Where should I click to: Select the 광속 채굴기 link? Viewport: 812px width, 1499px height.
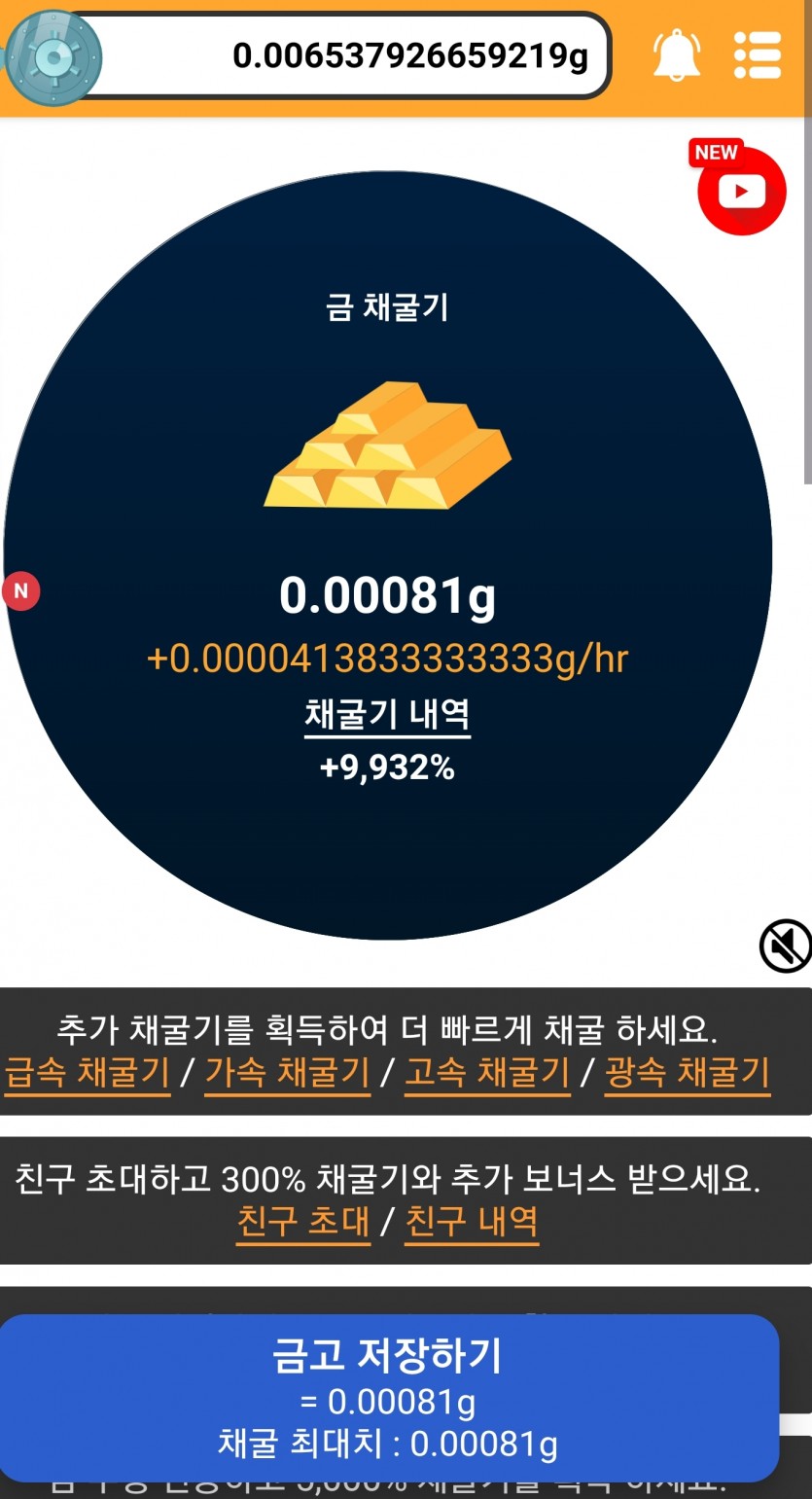pyautogui.click(x=688, y=1073)
